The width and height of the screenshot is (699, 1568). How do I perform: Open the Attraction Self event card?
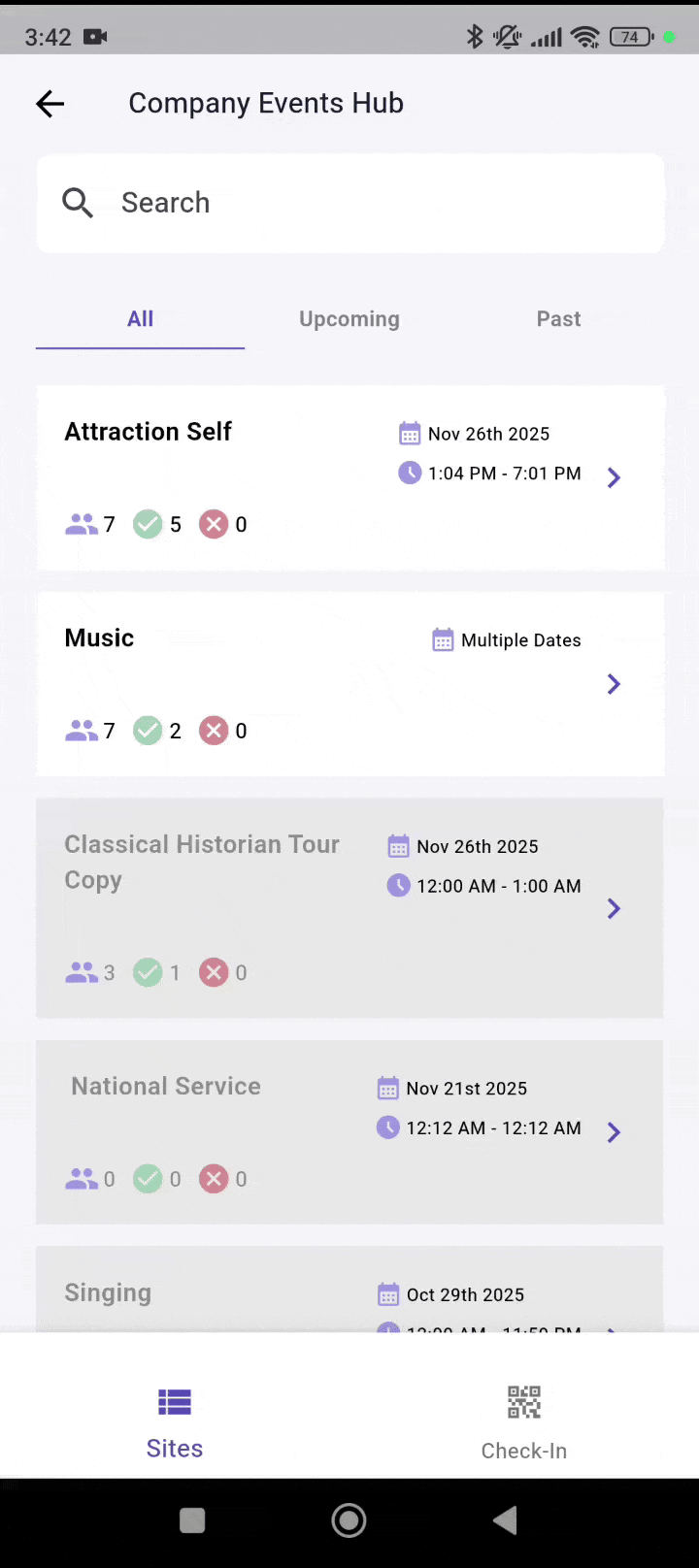pyautogui.click(x=349, y=477)
